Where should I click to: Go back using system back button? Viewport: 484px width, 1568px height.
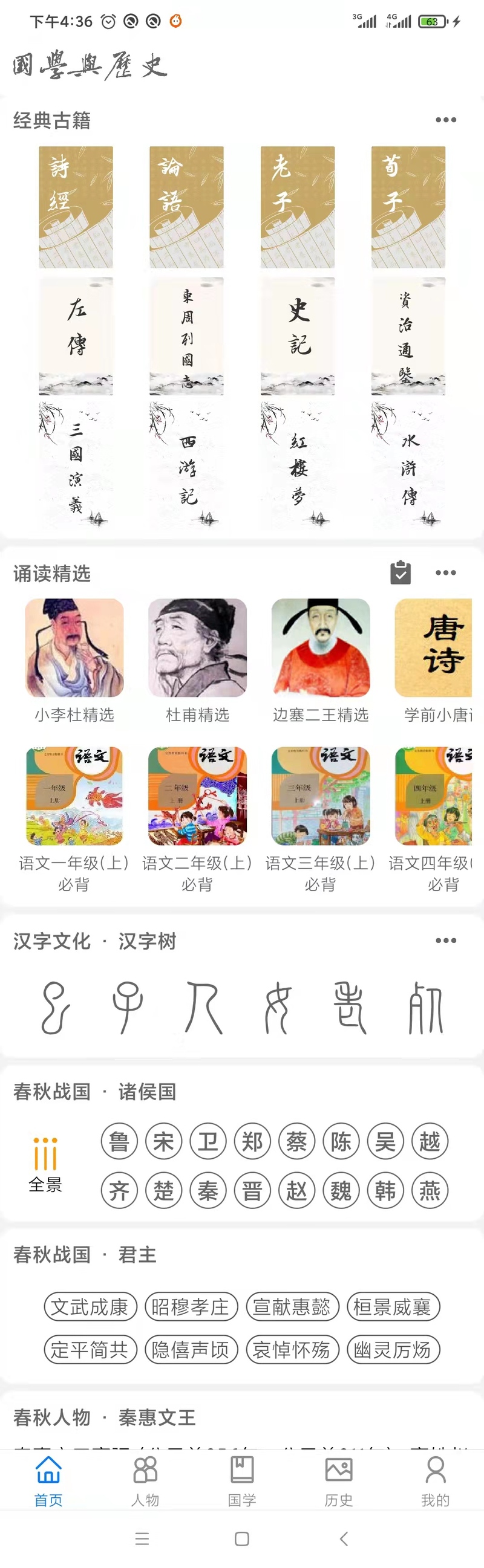(x=344, y=1540)
